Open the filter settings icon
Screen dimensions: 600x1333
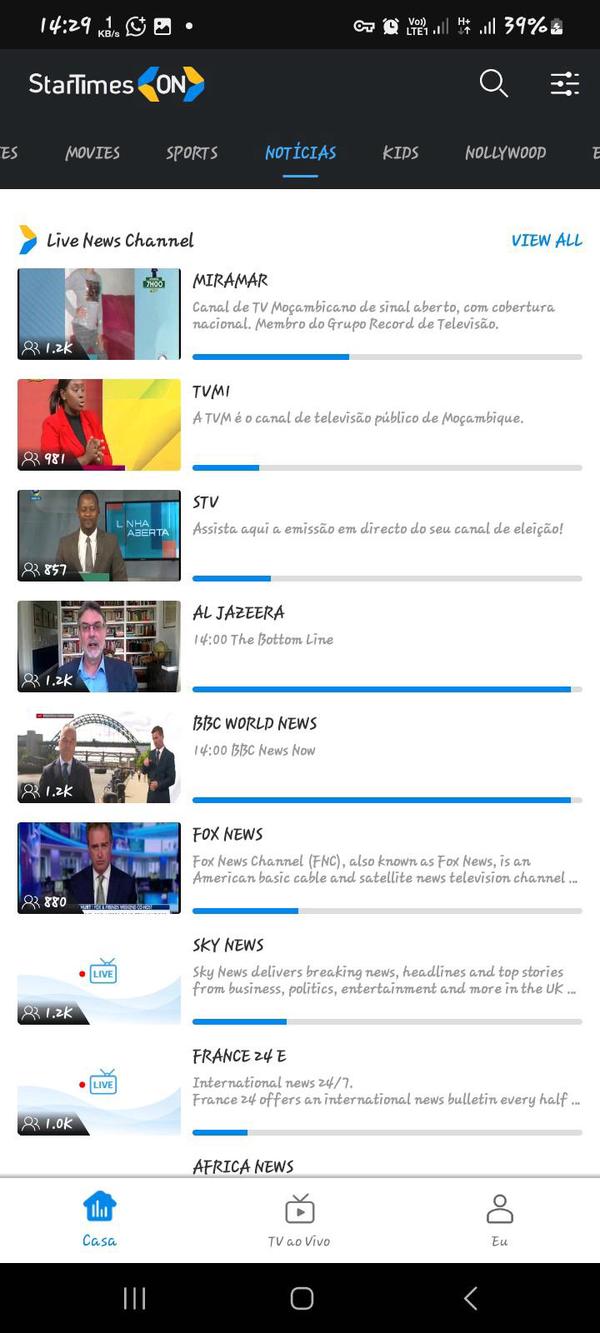click(565, 84)
